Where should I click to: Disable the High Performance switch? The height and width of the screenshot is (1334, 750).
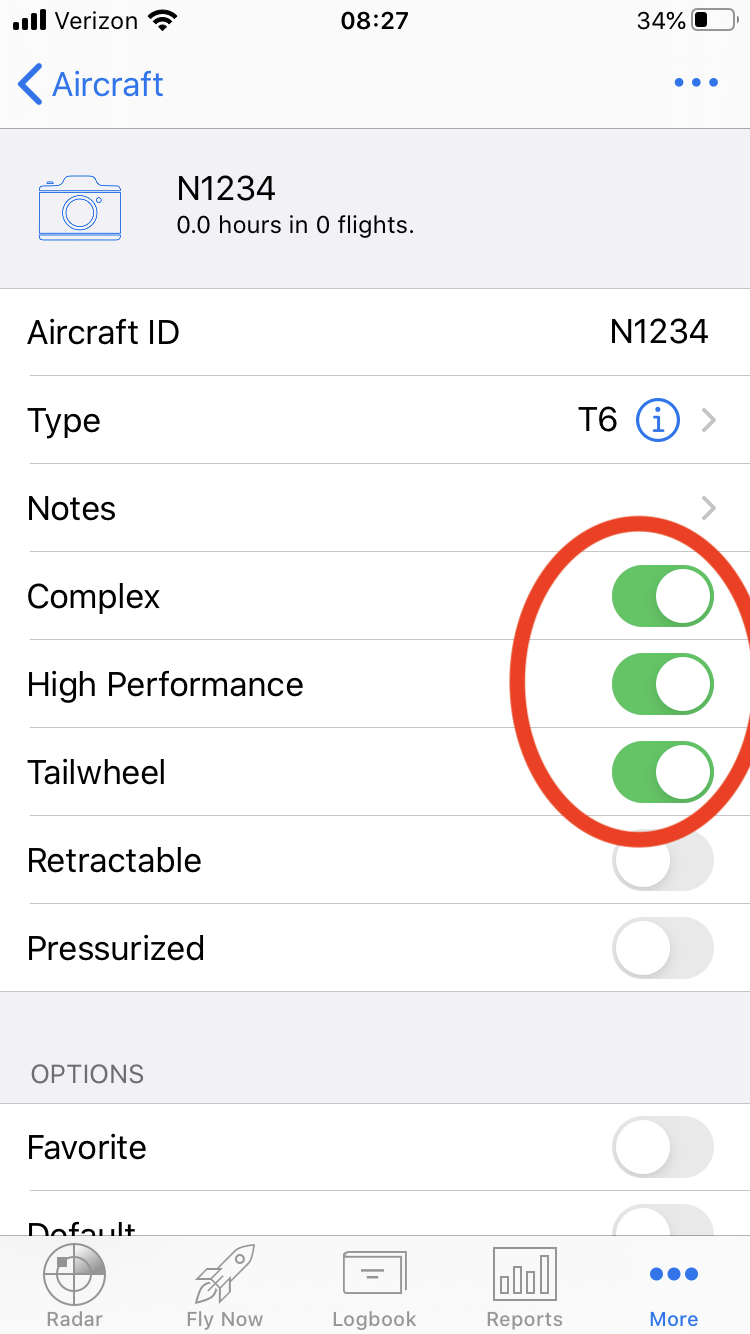(663, 685)
